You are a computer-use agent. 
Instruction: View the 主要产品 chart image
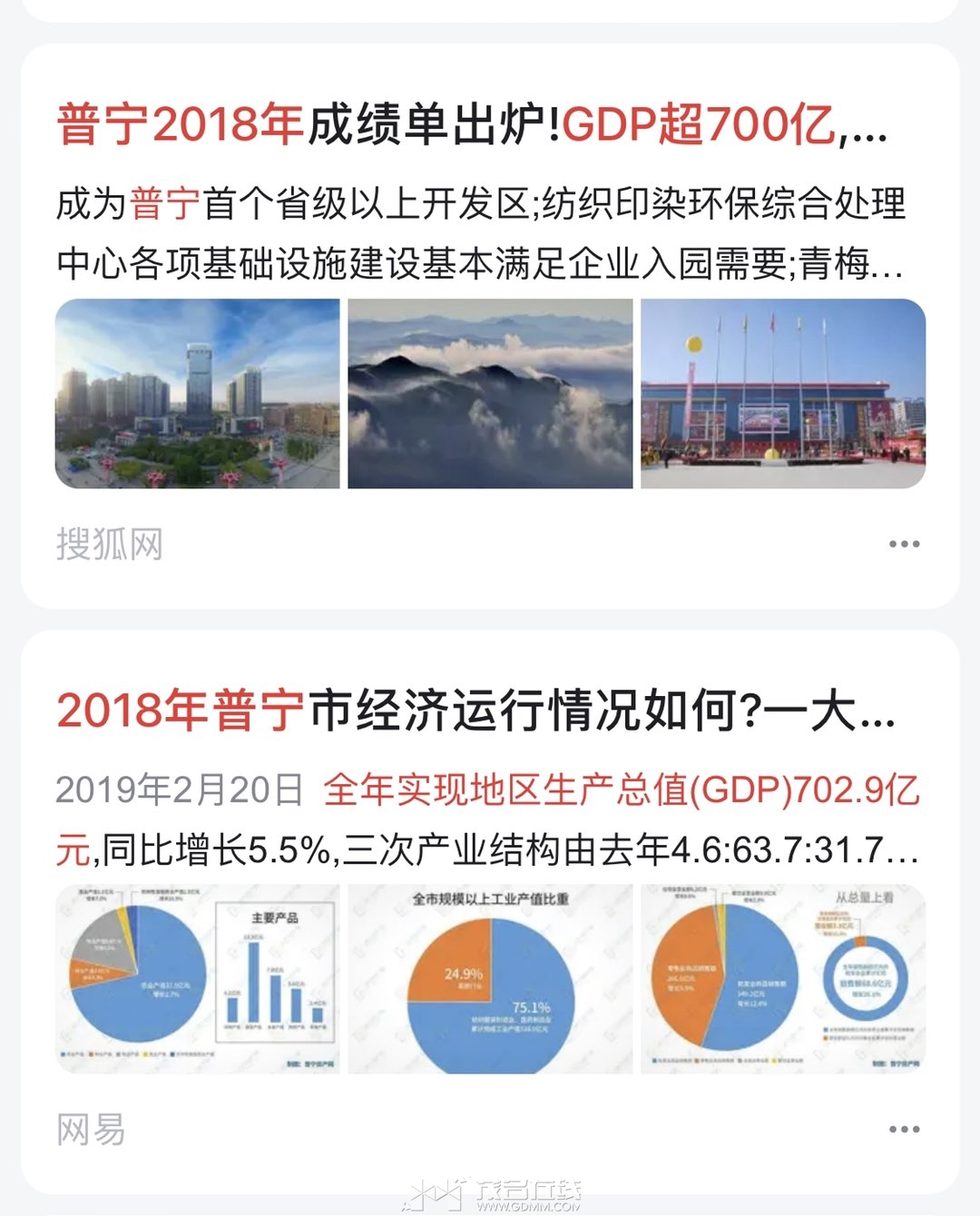(x=198, y=979)
